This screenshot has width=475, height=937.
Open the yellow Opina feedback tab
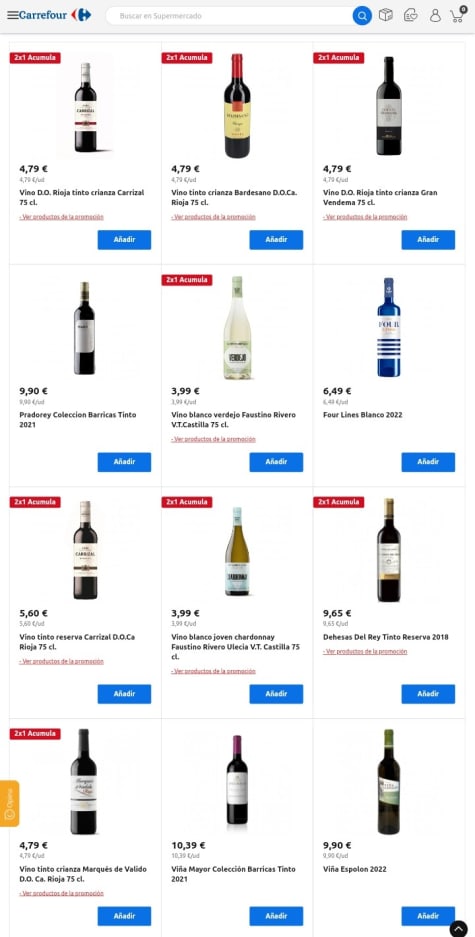pos(9,803)
